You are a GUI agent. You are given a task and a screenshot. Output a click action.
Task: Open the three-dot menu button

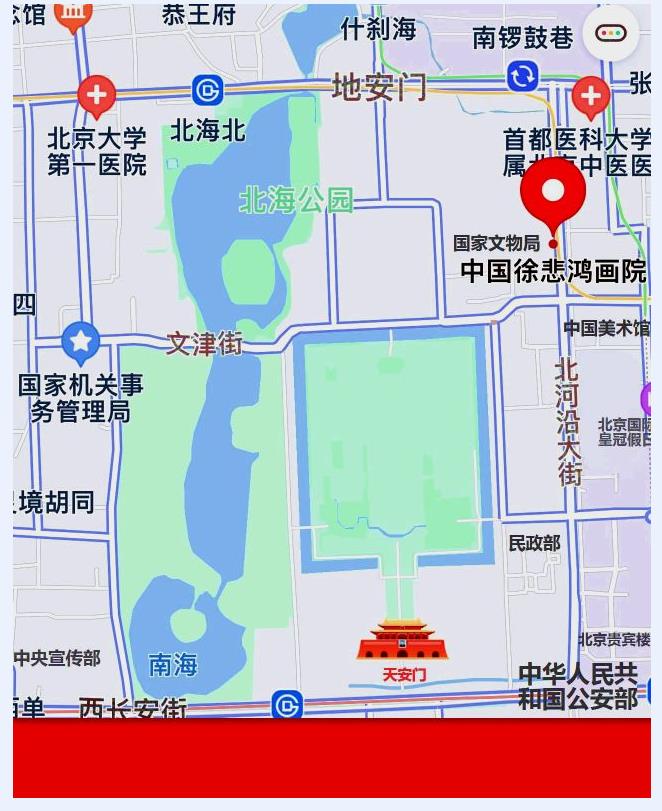click(610, 33)
